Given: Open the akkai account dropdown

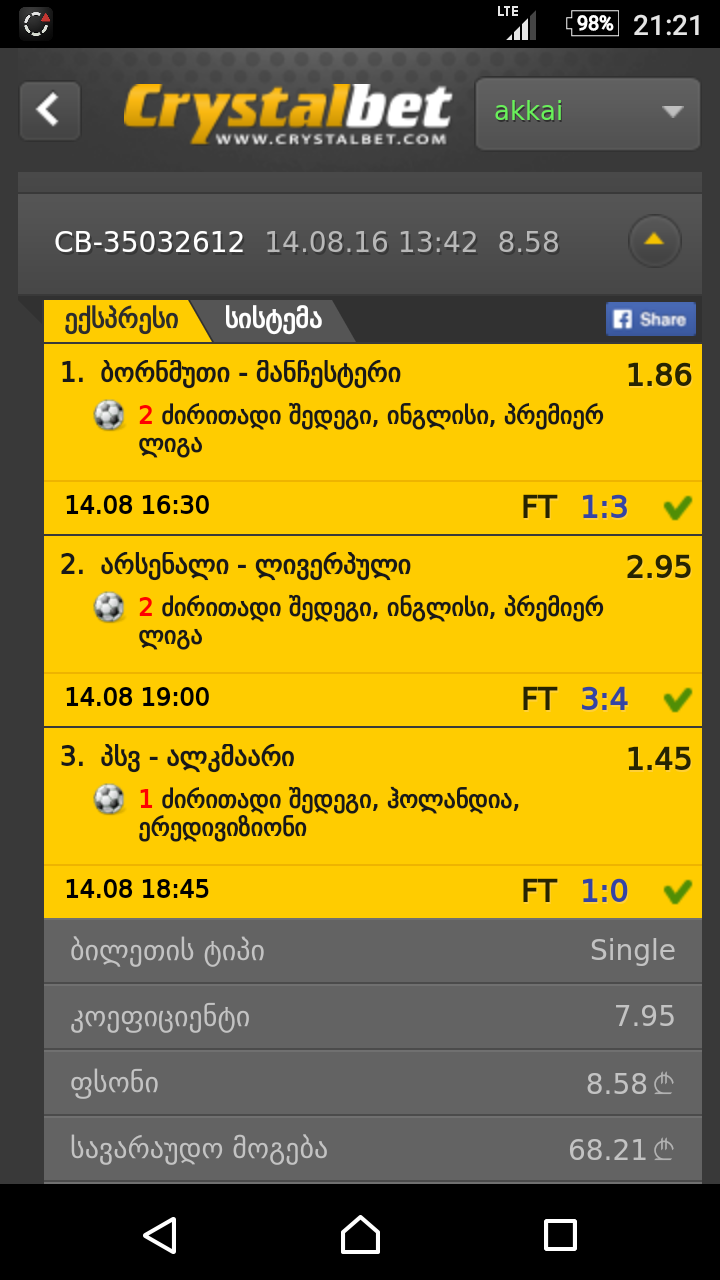Looking at the screenshot, I should tap(587, 113).
